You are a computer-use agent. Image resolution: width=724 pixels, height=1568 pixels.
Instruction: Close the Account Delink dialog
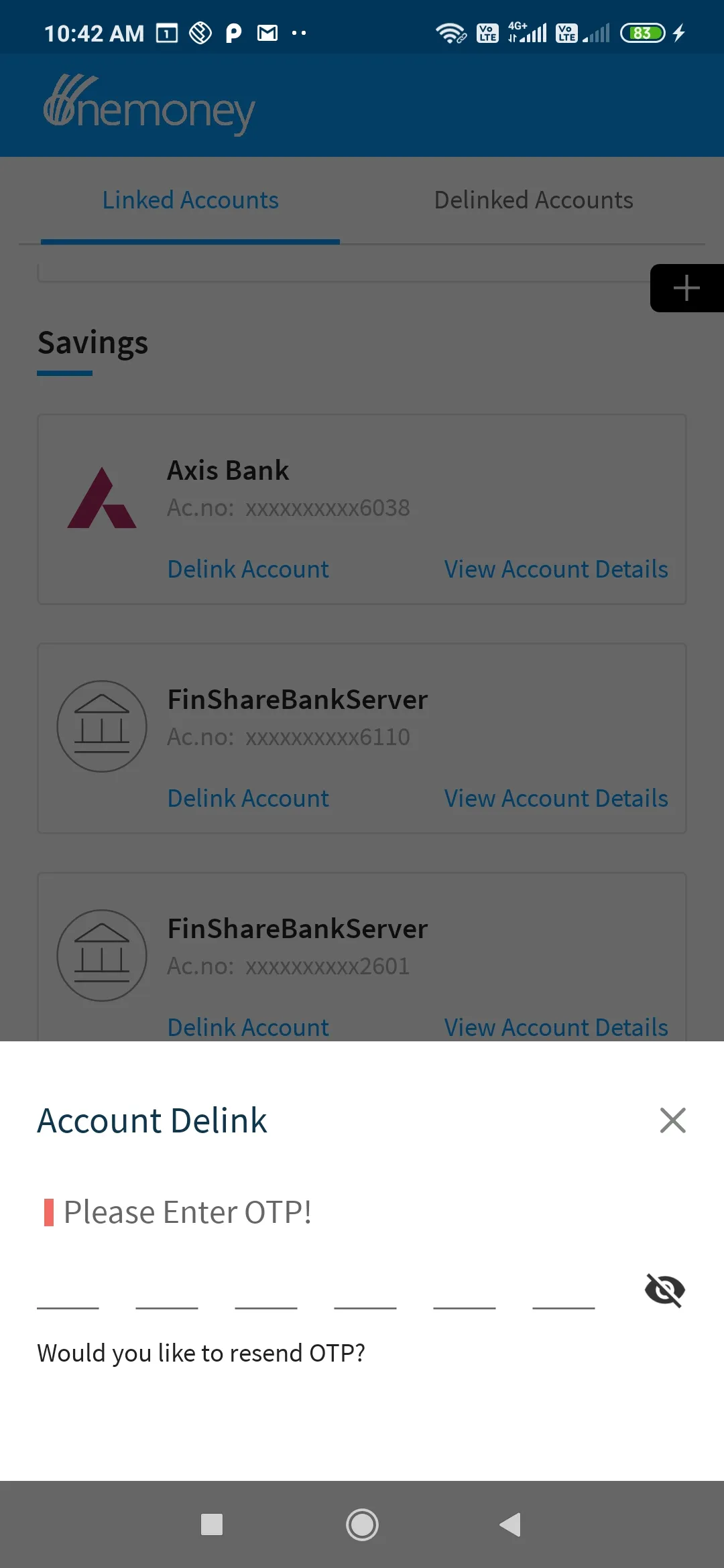(672, 1119)
